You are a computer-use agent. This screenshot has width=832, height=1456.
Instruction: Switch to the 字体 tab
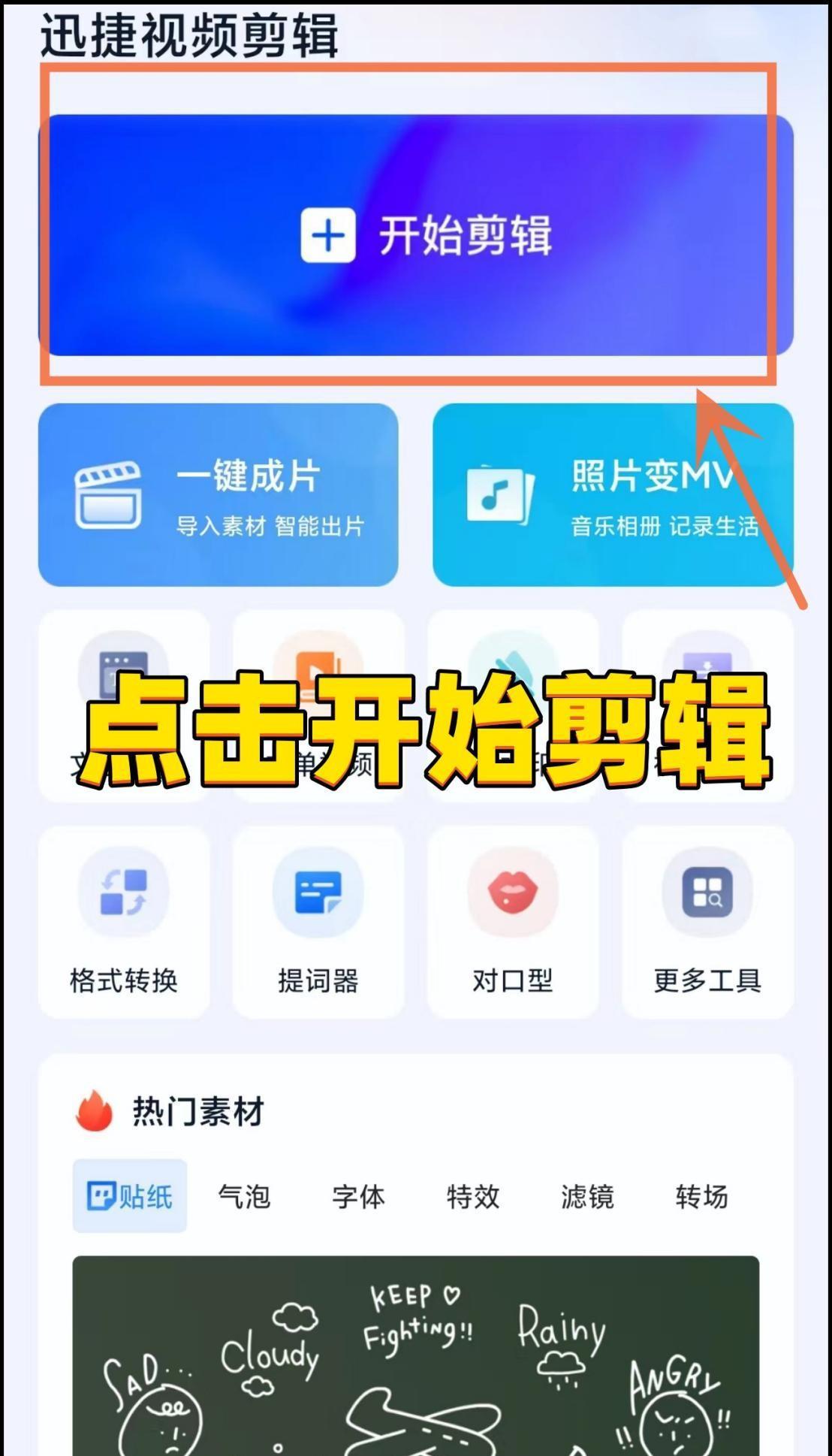(x=358, y=1196)
